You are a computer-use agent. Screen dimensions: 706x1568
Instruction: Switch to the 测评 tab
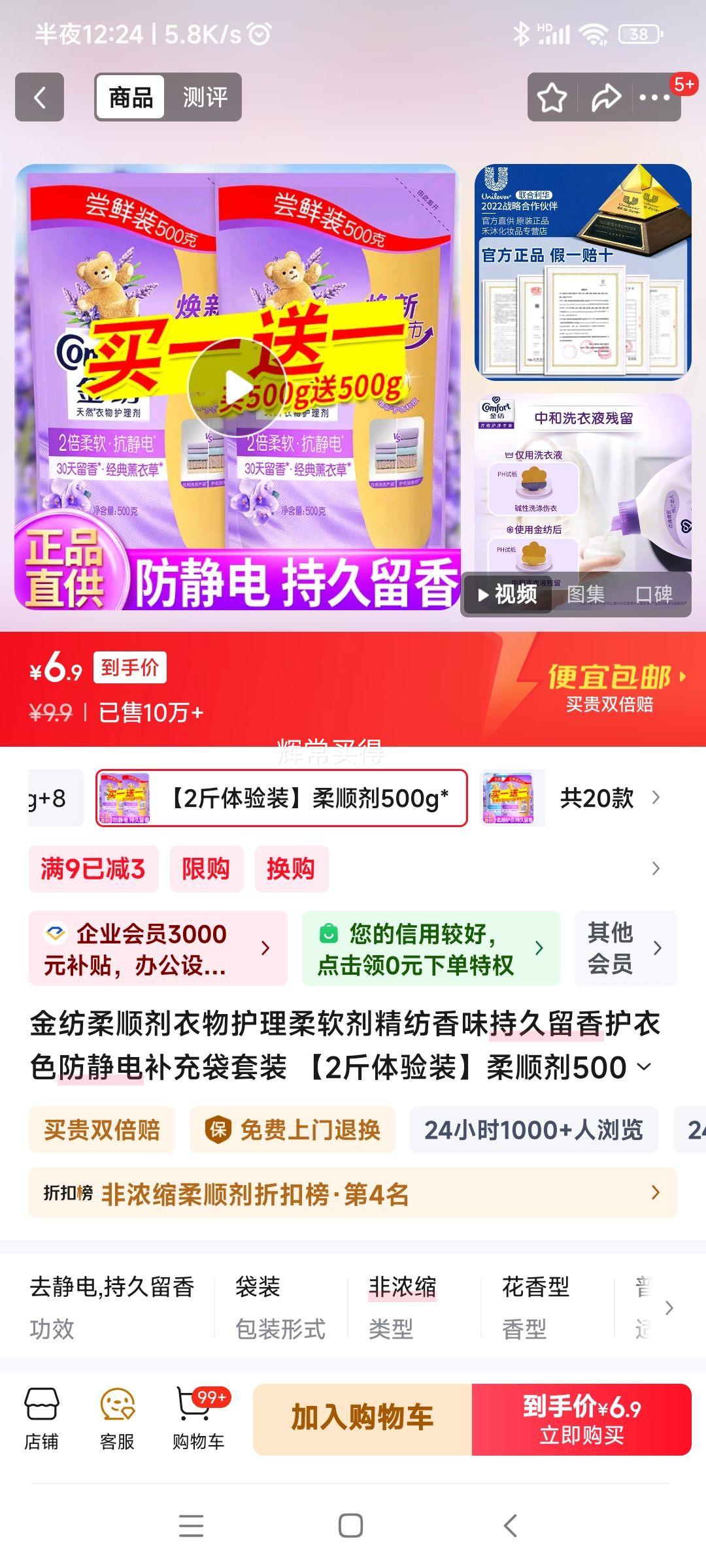tap(204, 97)
